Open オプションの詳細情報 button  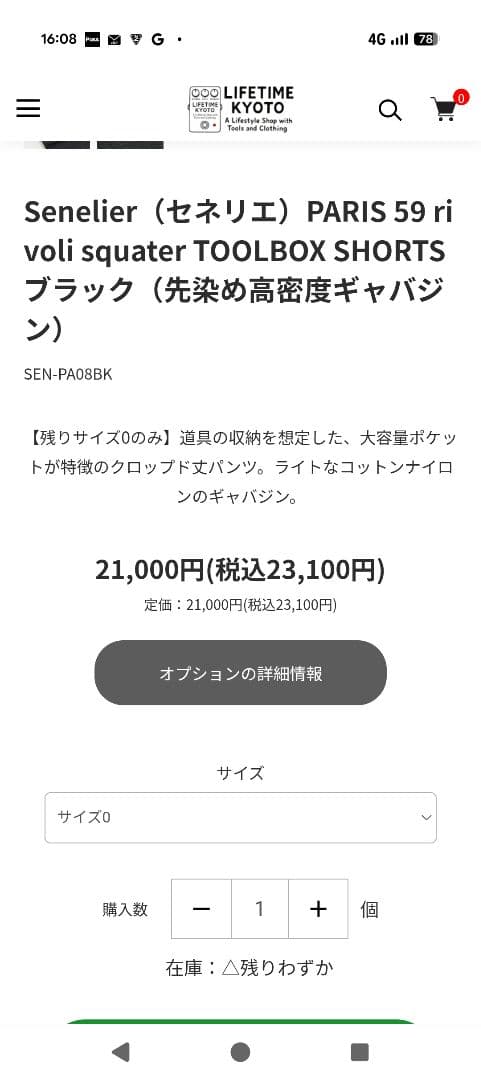[x=240, y=673]
